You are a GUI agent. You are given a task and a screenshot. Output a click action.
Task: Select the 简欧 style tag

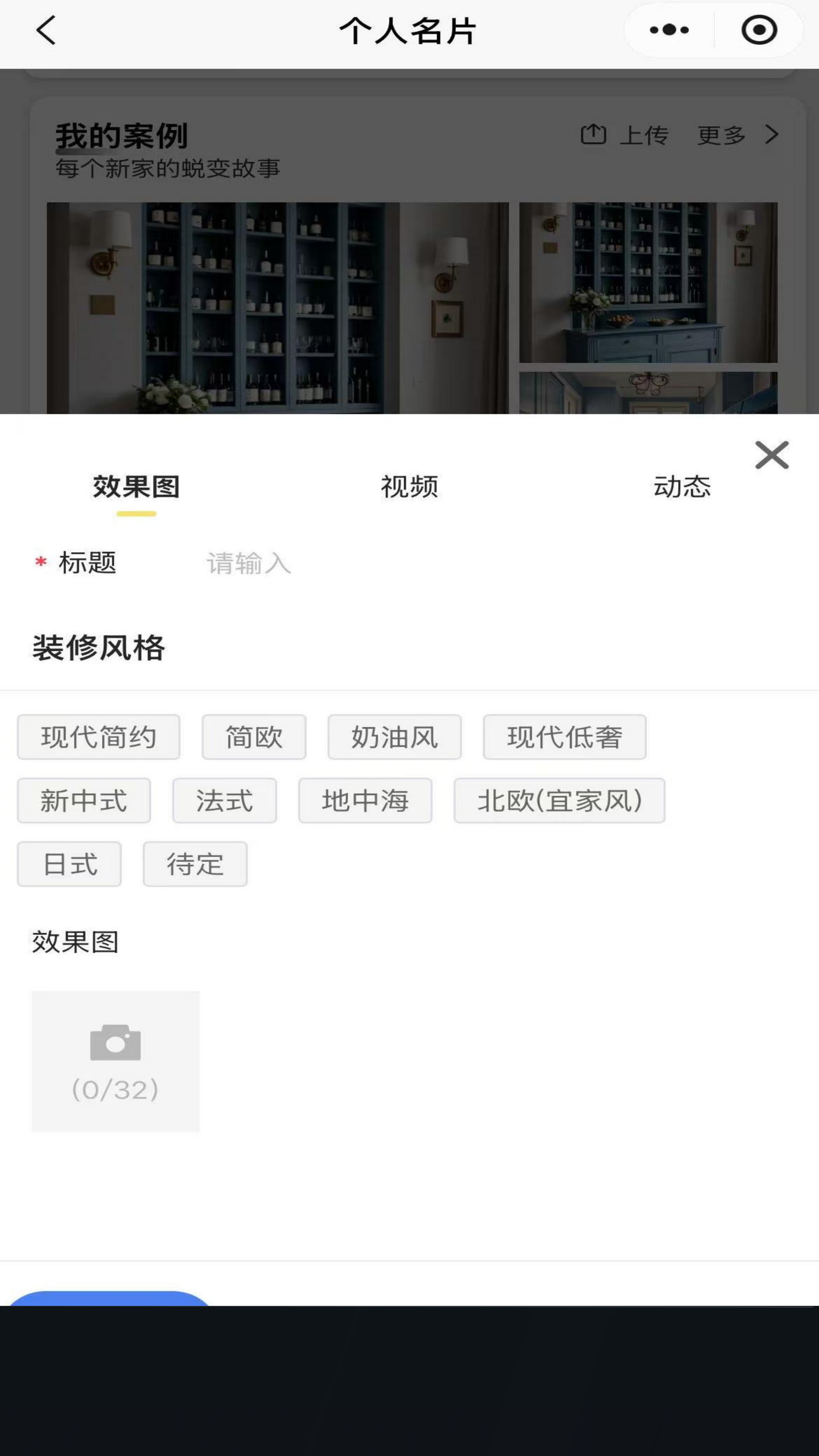pyautogui.click(x=253, y=736)
